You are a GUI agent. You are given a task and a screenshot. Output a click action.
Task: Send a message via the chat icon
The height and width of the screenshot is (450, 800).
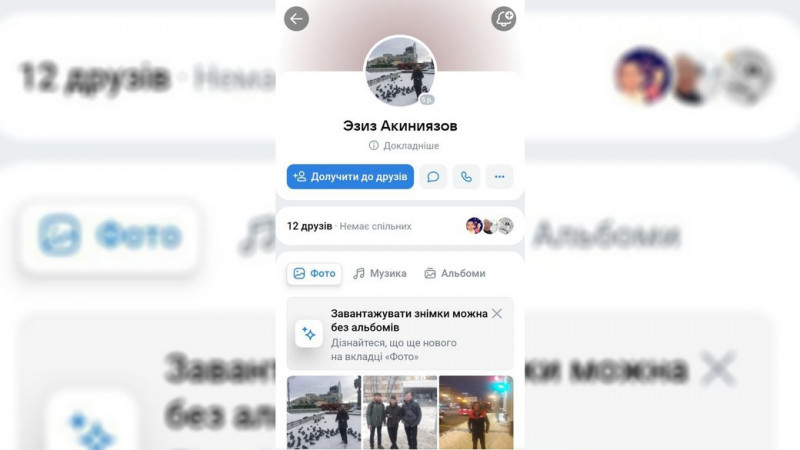tap(433, 177)
